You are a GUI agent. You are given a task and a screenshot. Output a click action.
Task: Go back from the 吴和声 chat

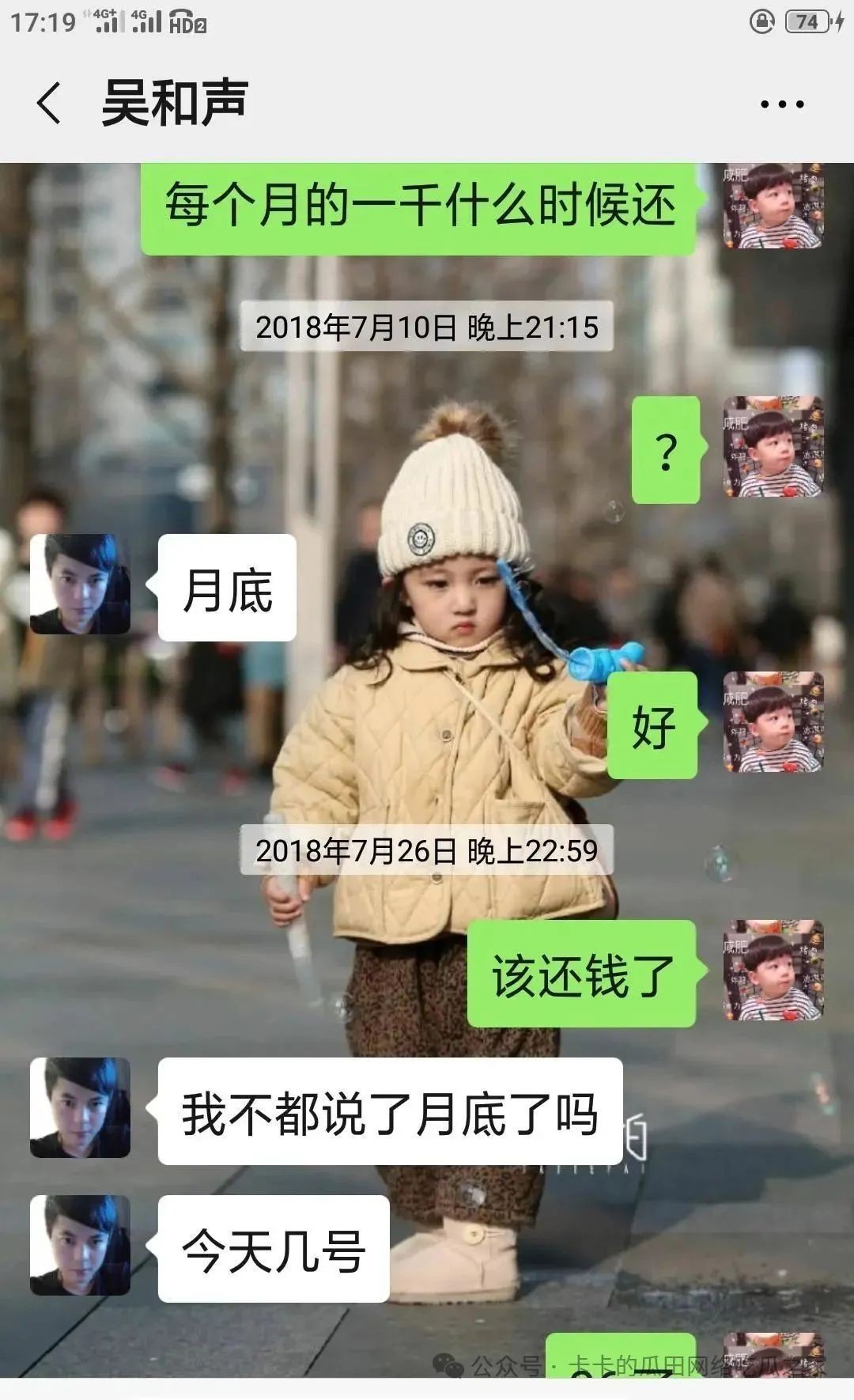[49, 103]
